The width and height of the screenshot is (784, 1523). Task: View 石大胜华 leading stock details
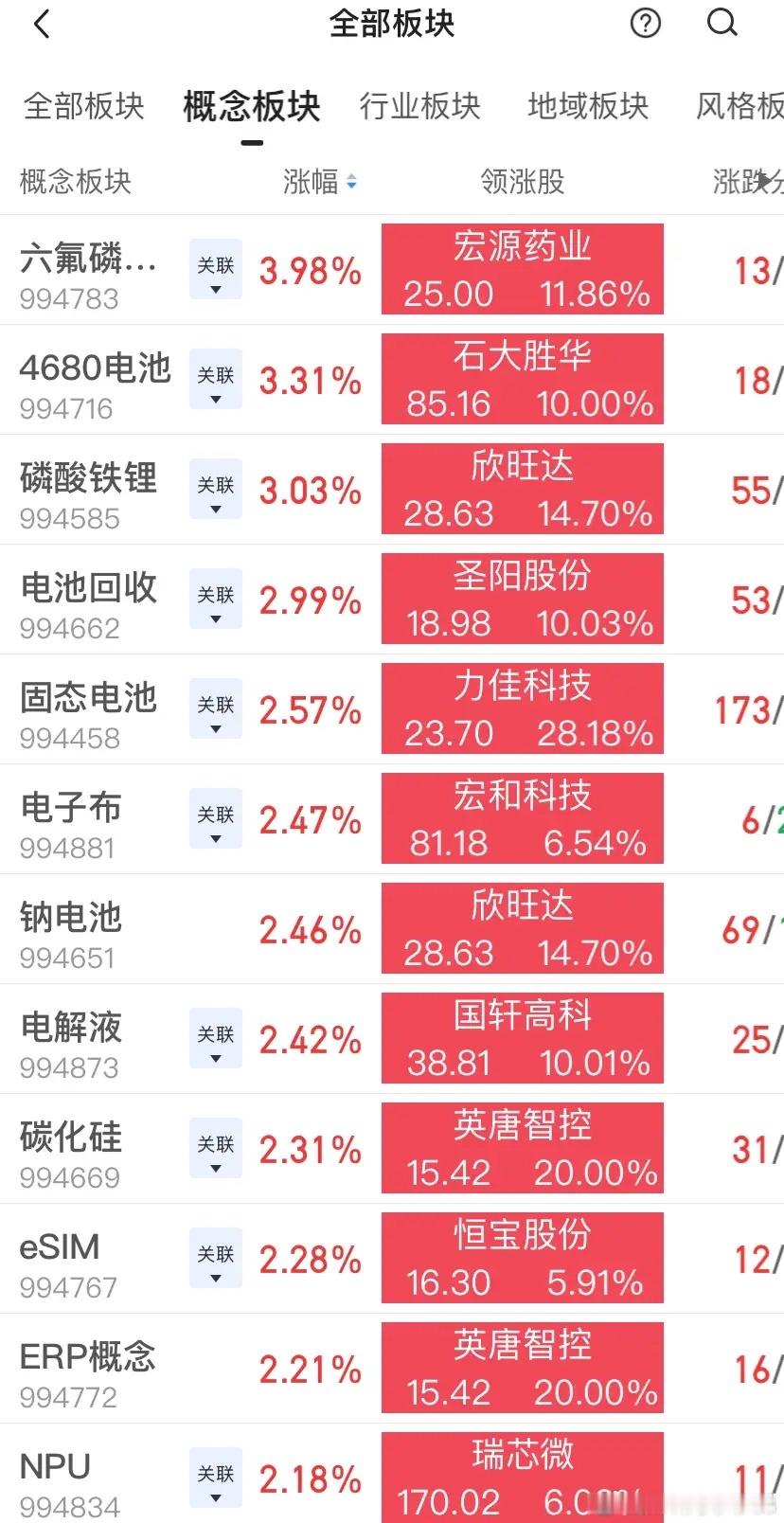click(522, 379)
